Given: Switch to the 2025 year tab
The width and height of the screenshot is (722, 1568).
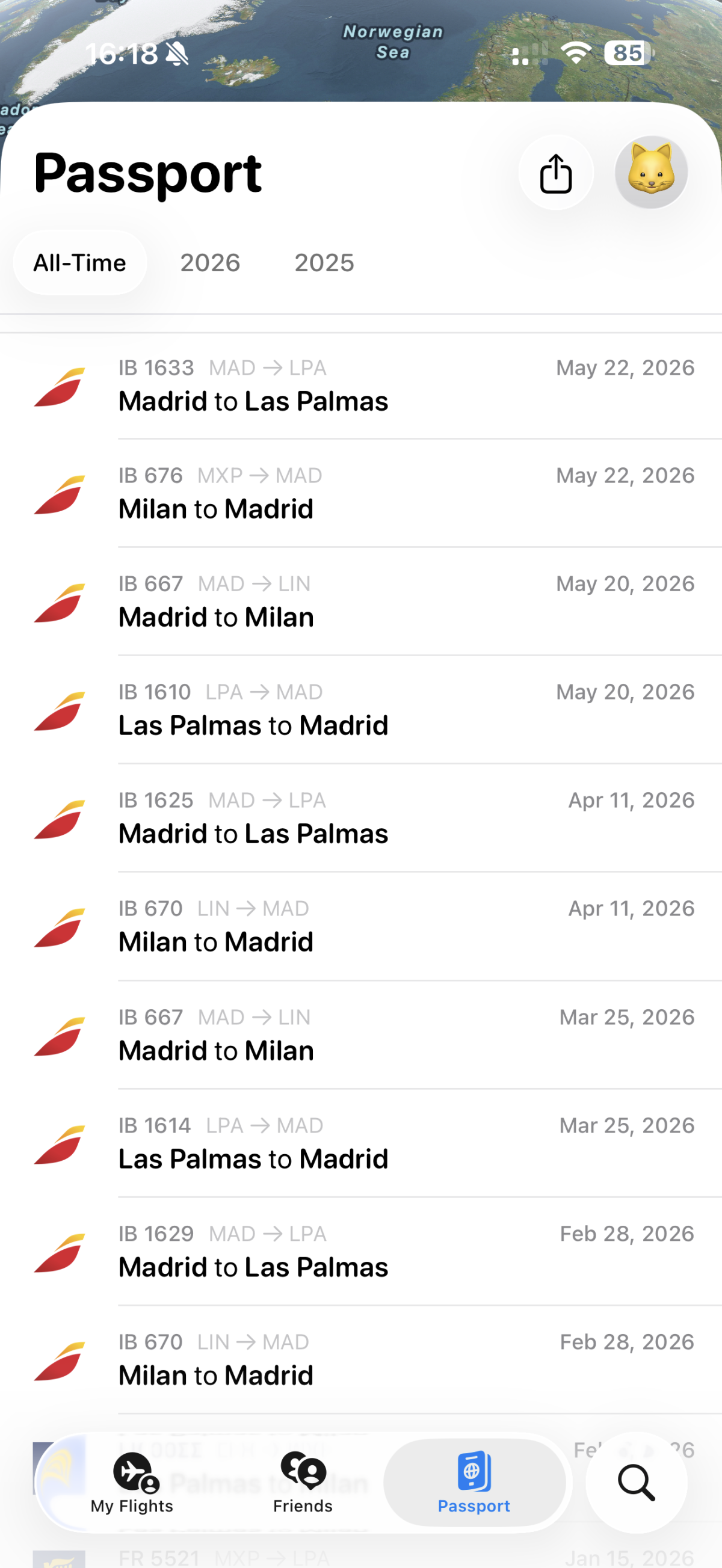Looking at the screenshot, I should [x=324, y=263].
